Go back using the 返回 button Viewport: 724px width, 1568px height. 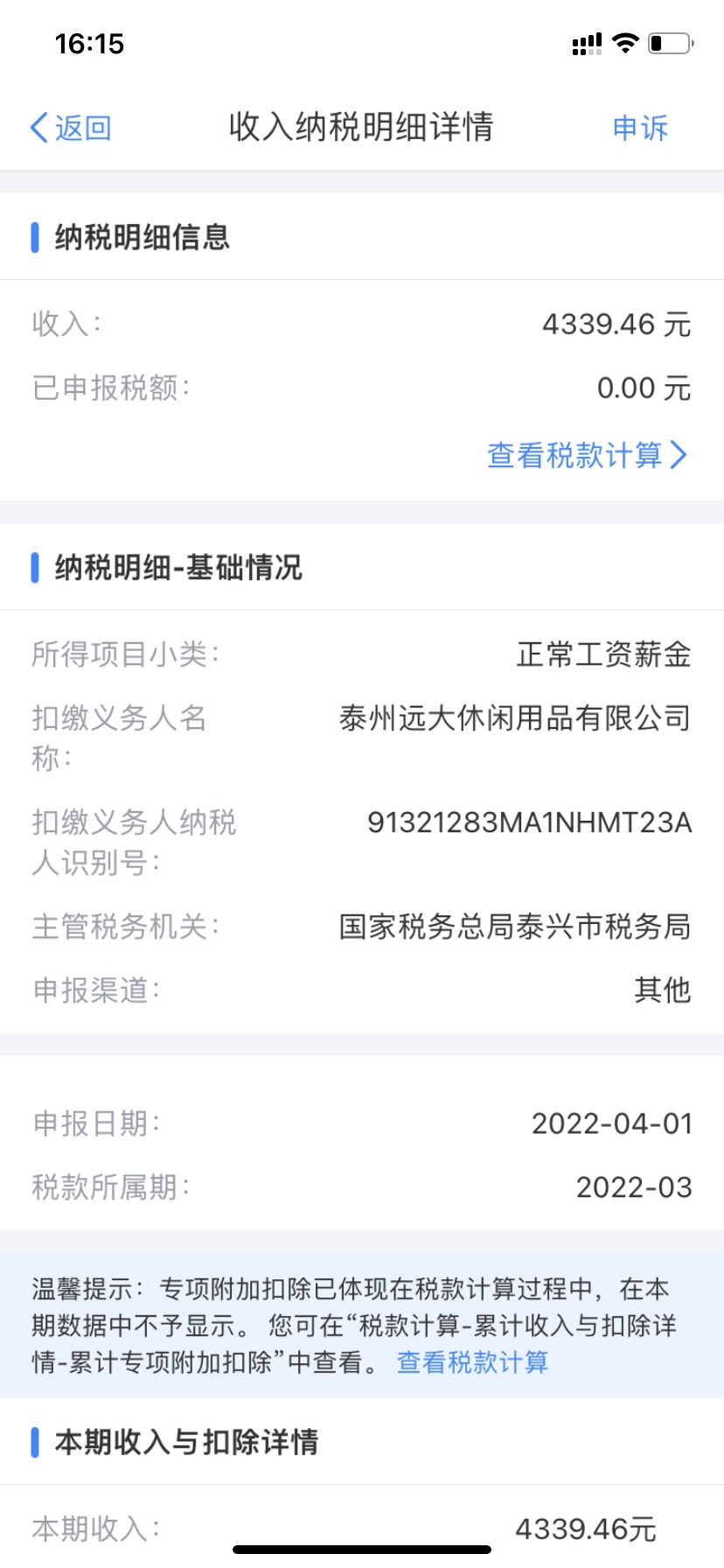coord(71,128)
